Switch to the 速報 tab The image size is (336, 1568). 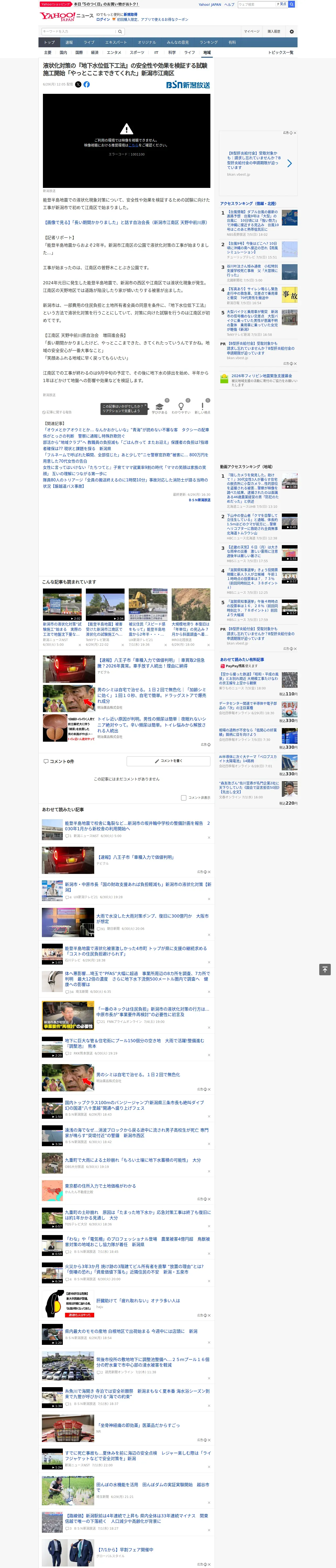coord(69,43)
